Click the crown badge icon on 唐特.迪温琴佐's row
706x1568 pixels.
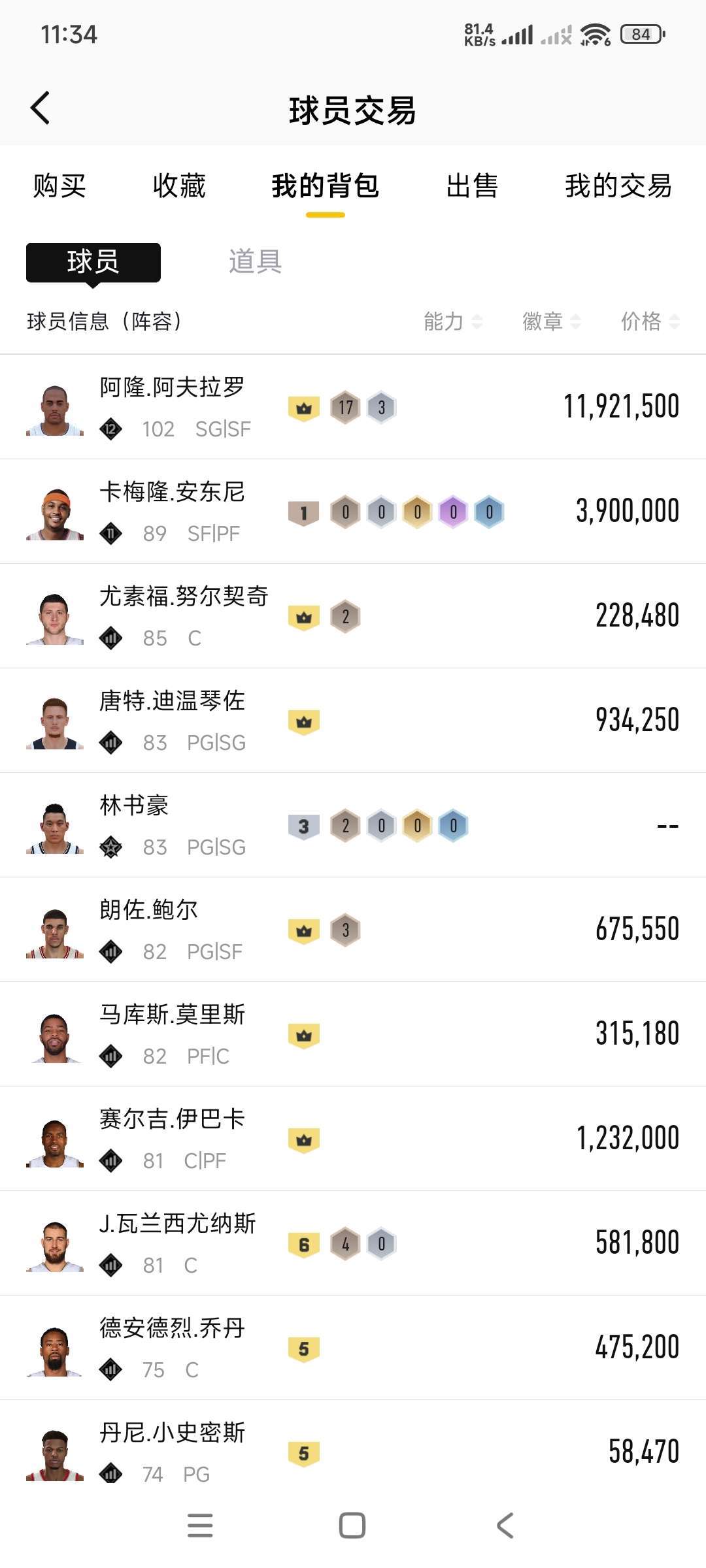click(303, 720)
